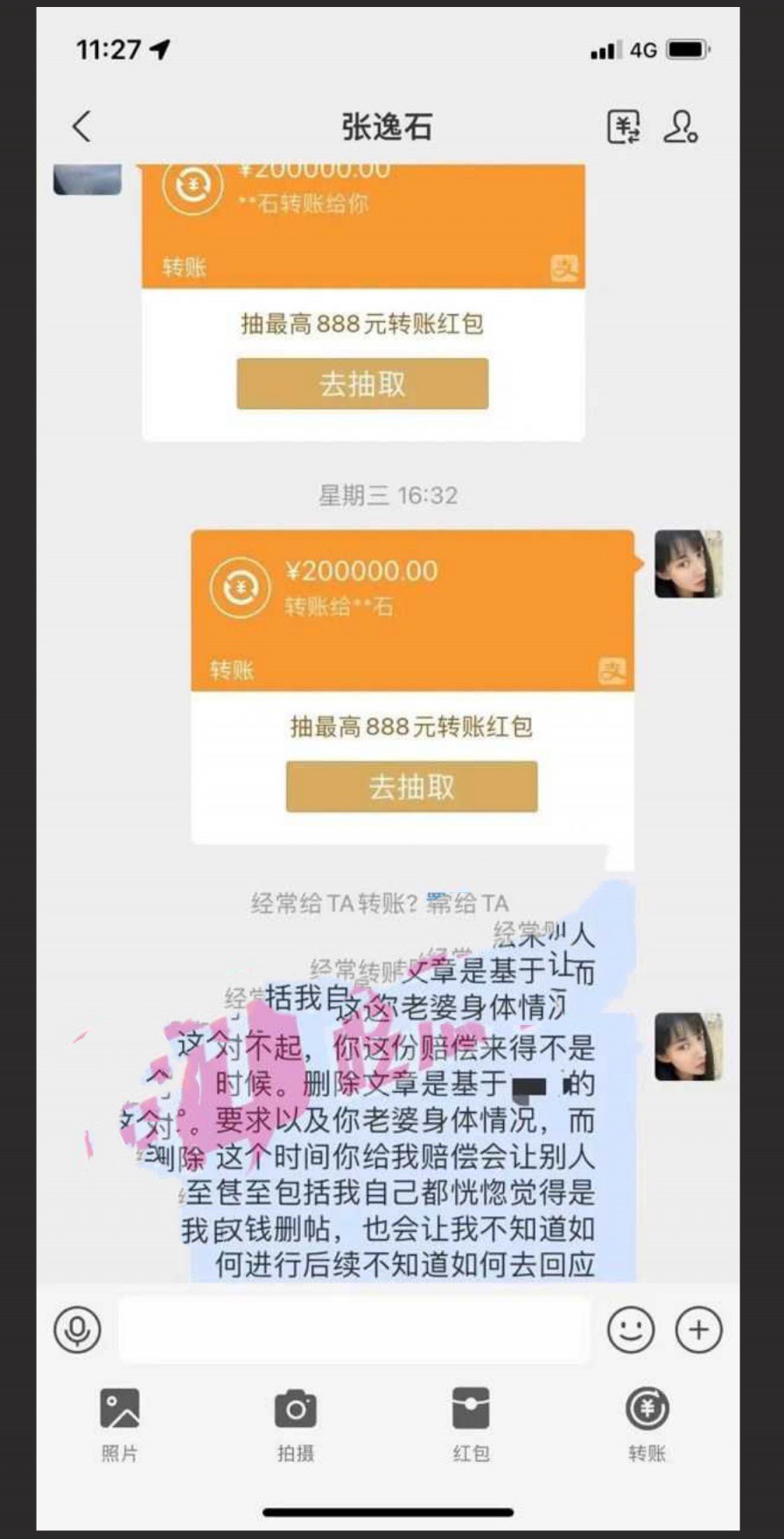This screenshot has width=784, height=1539.
Task: Switch to voice message input
Action: click(x=78, y=1329)
